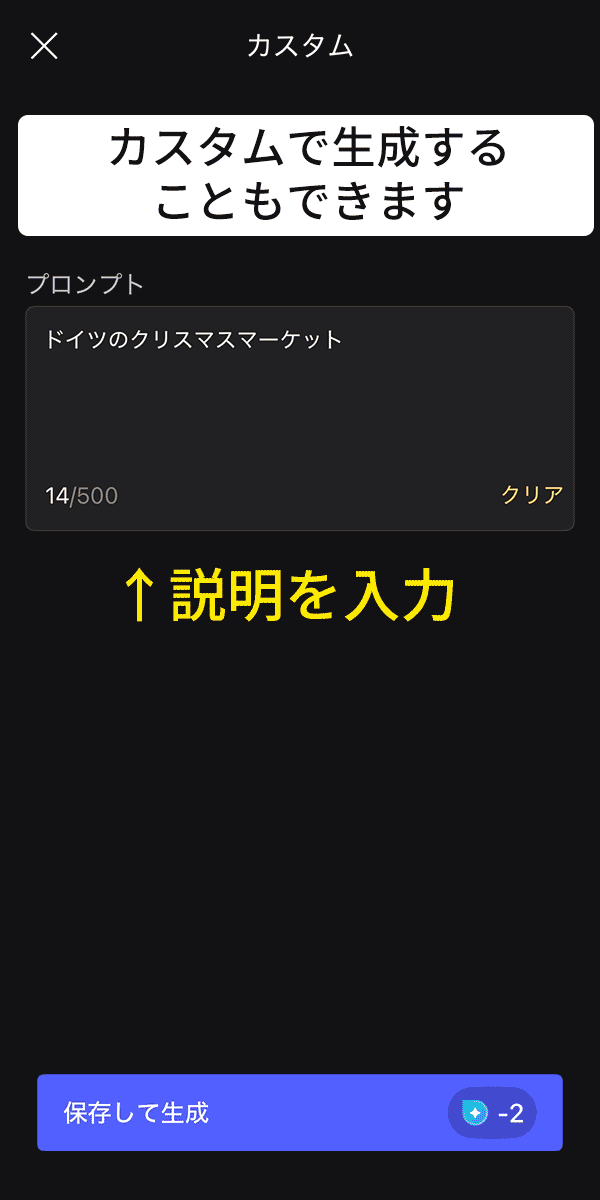Tap 保存して生成 to generate

coord(299,1112)
